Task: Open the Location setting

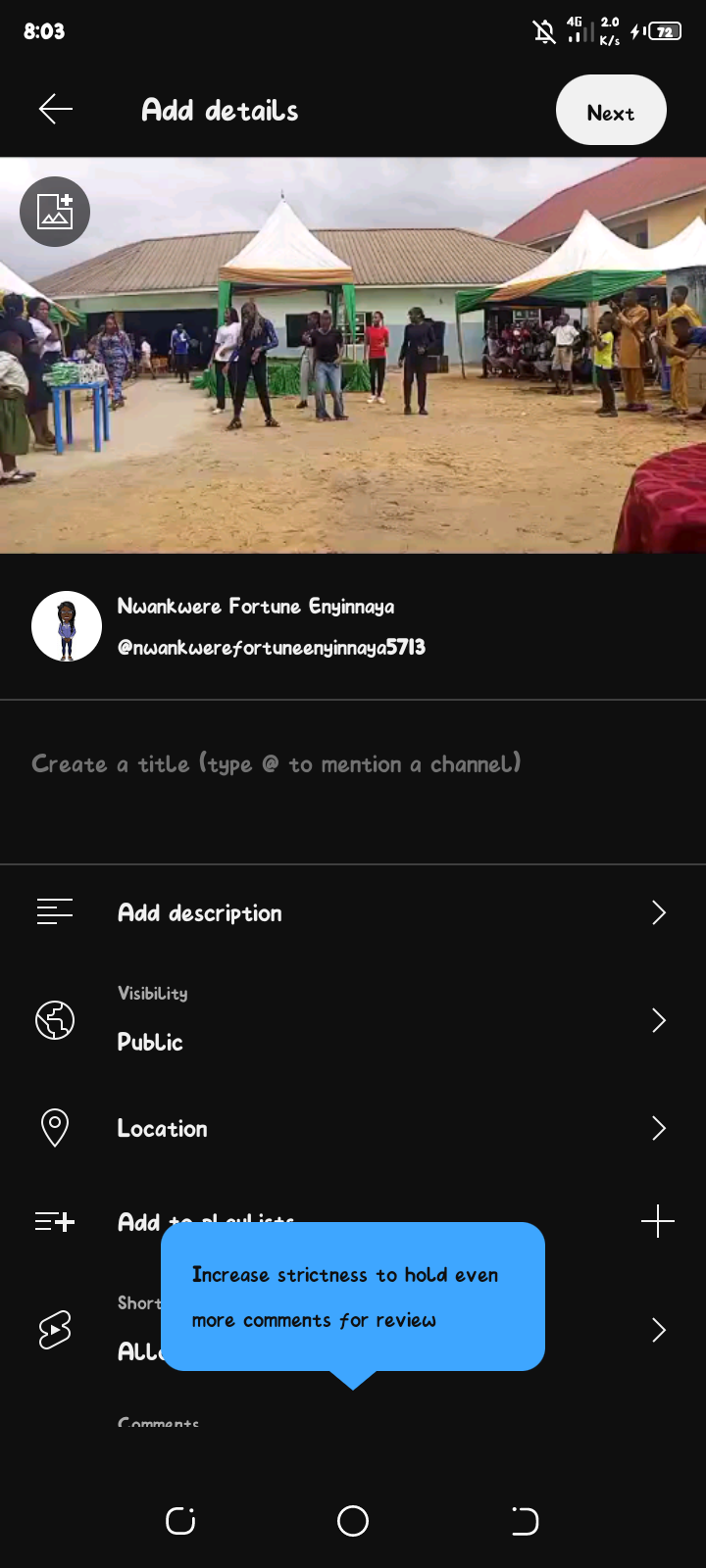Action: point(353,1128)
